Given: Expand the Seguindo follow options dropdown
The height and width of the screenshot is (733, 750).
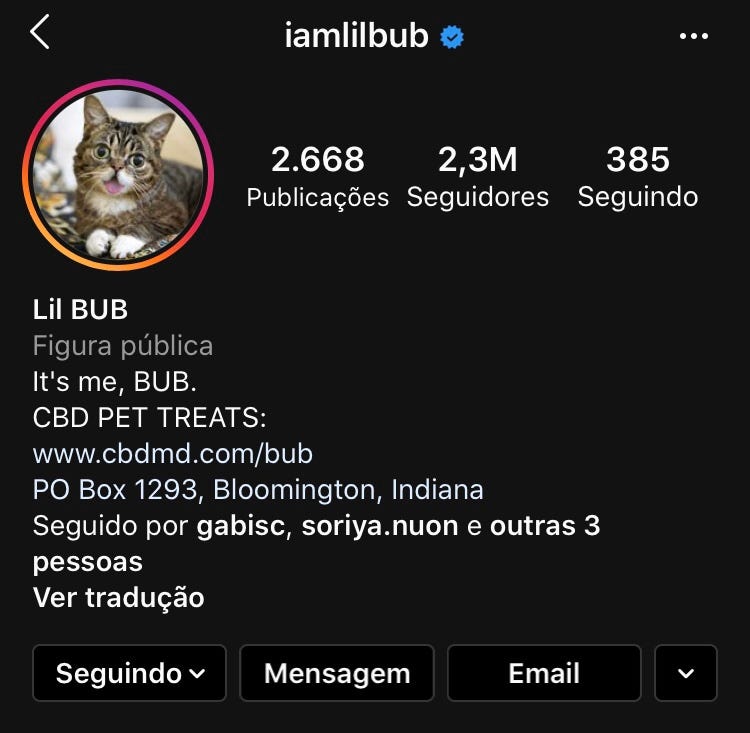Looking at the screenshot, I should point(130,673).
